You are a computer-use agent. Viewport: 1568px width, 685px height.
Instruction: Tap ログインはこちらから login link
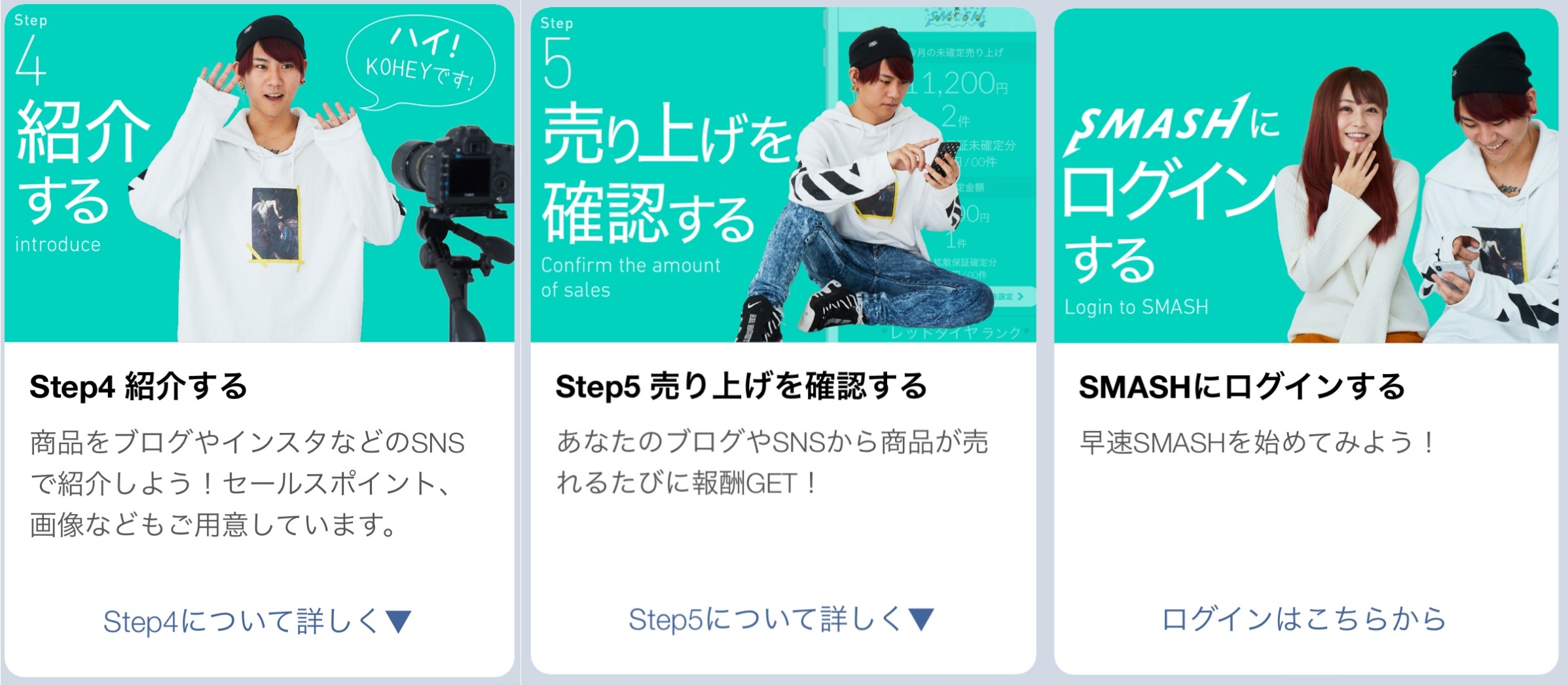point(1304,619)
